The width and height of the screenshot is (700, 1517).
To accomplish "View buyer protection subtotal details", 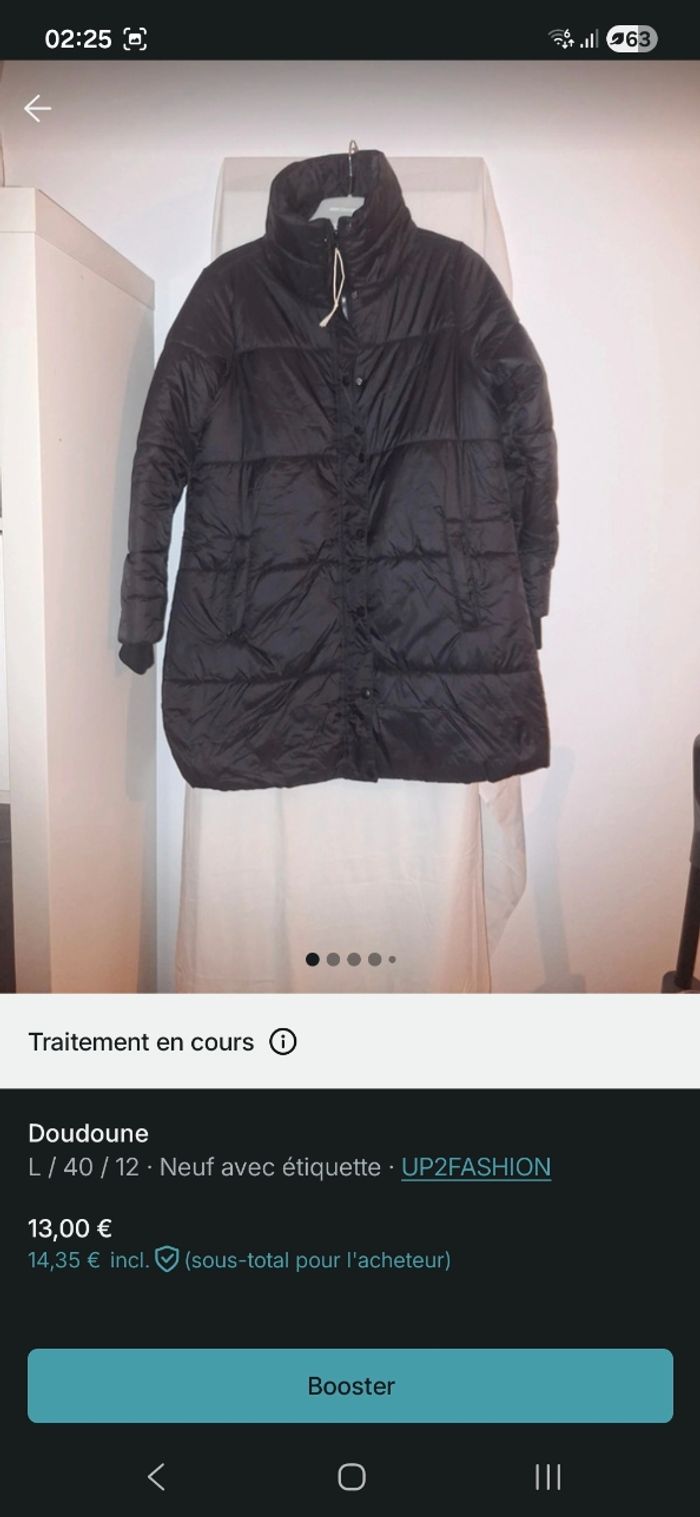I will pos(167,1260).
